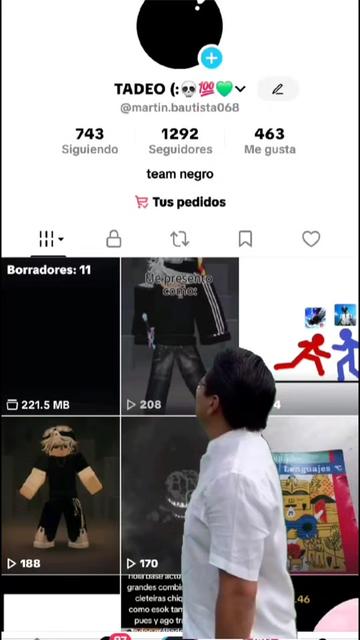Select the posted videos grid tab

[51, 239]
